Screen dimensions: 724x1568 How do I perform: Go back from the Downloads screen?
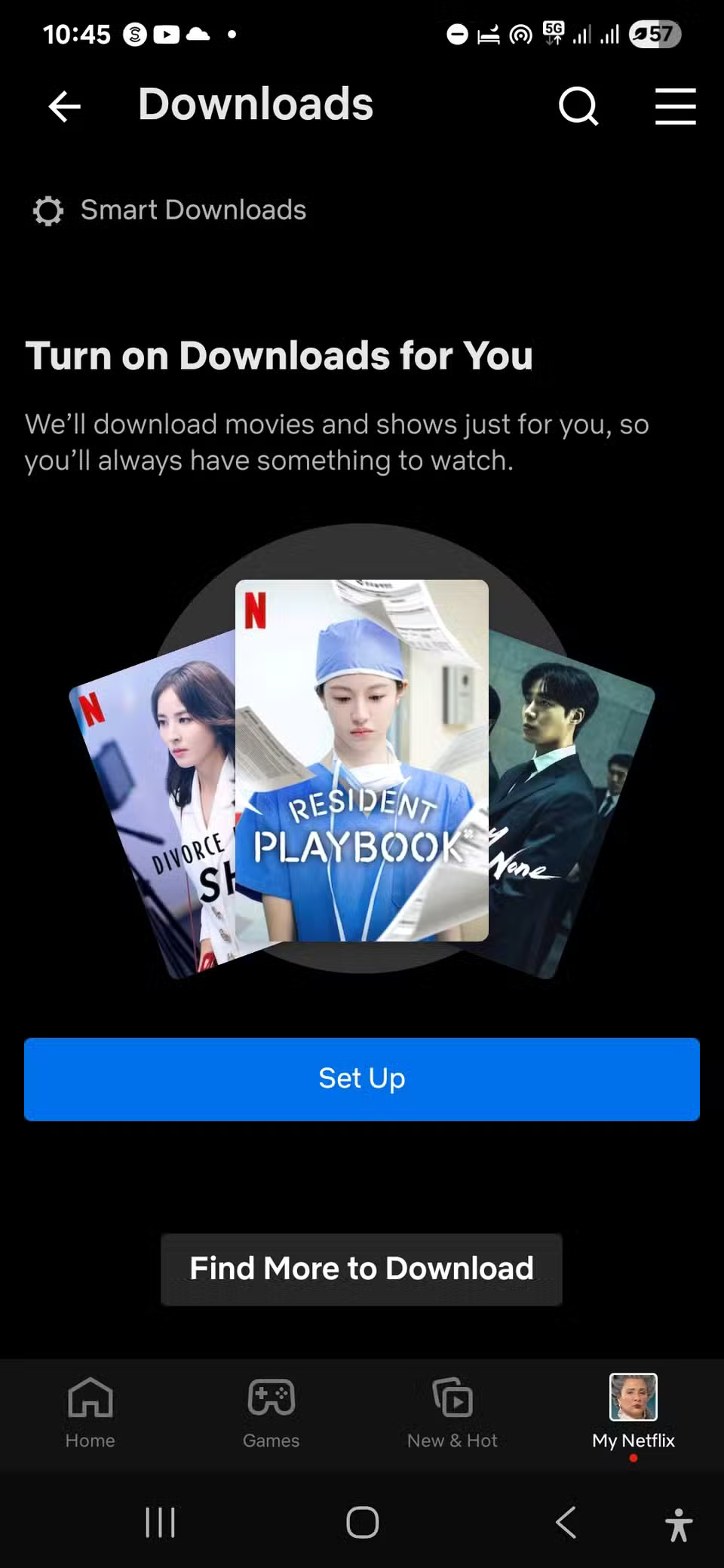coord(65,106)
